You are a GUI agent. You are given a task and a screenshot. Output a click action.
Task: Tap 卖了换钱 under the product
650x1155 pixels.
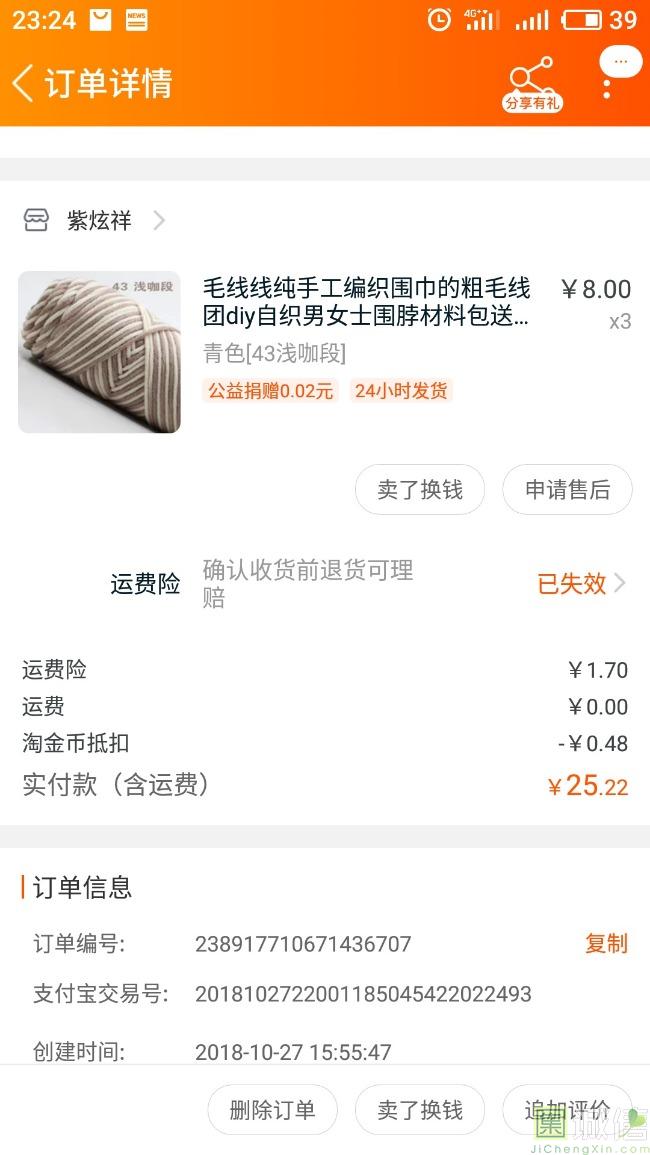[x=420, y=490]
